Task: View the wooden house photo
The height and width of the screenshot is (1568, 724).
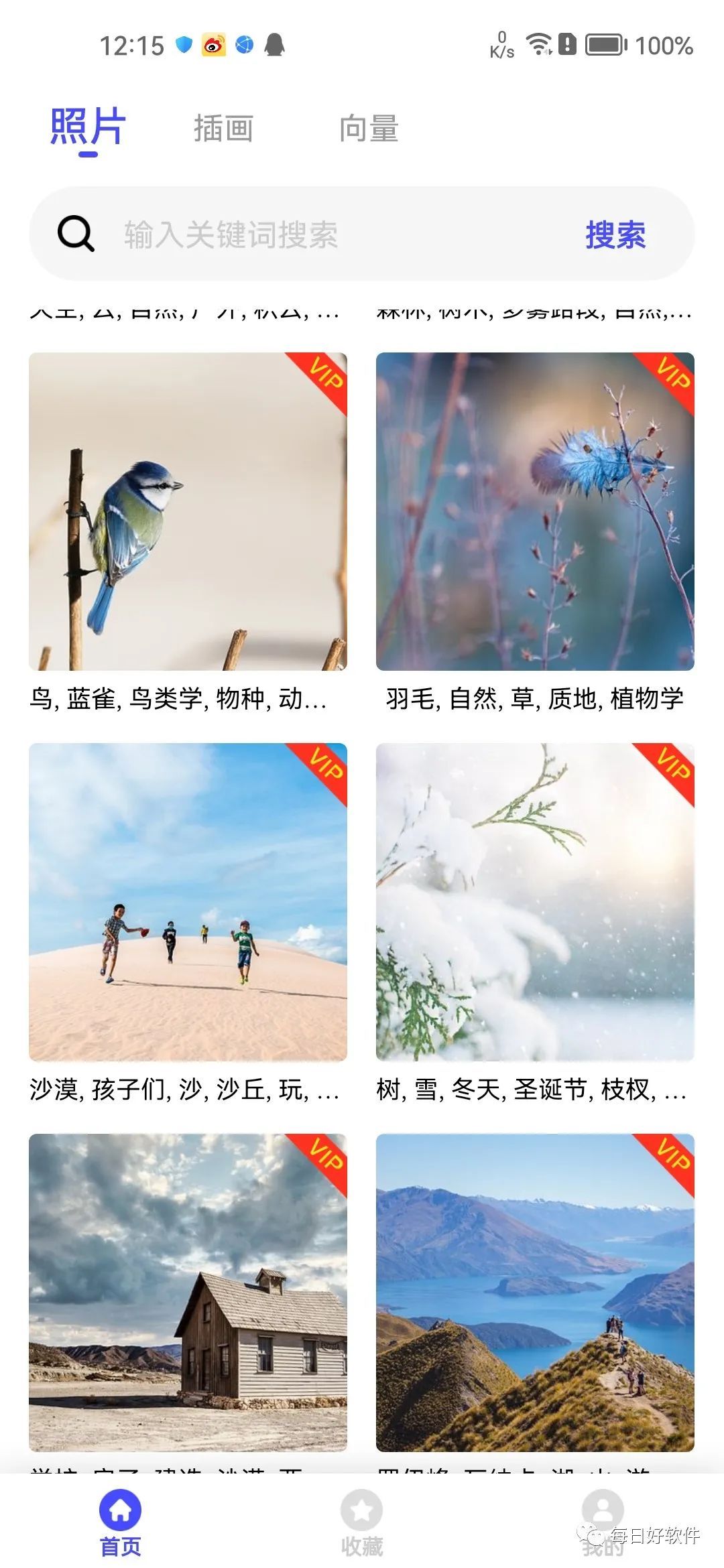Action: tap(188, 1292)
